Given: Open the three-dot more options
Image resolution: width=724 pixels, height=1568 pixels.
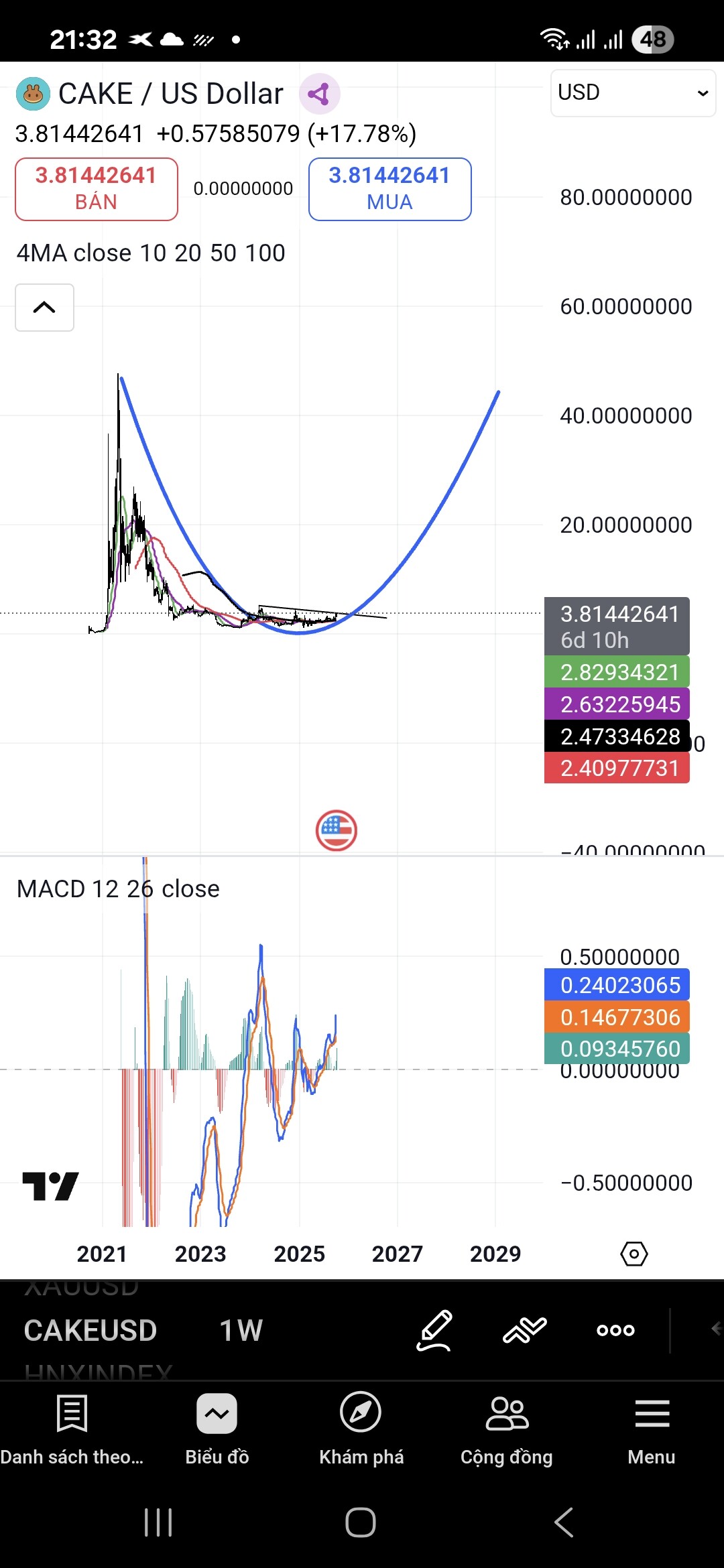Looking at the screenshot, I should pyautogui.click(x=615, y=1330).
